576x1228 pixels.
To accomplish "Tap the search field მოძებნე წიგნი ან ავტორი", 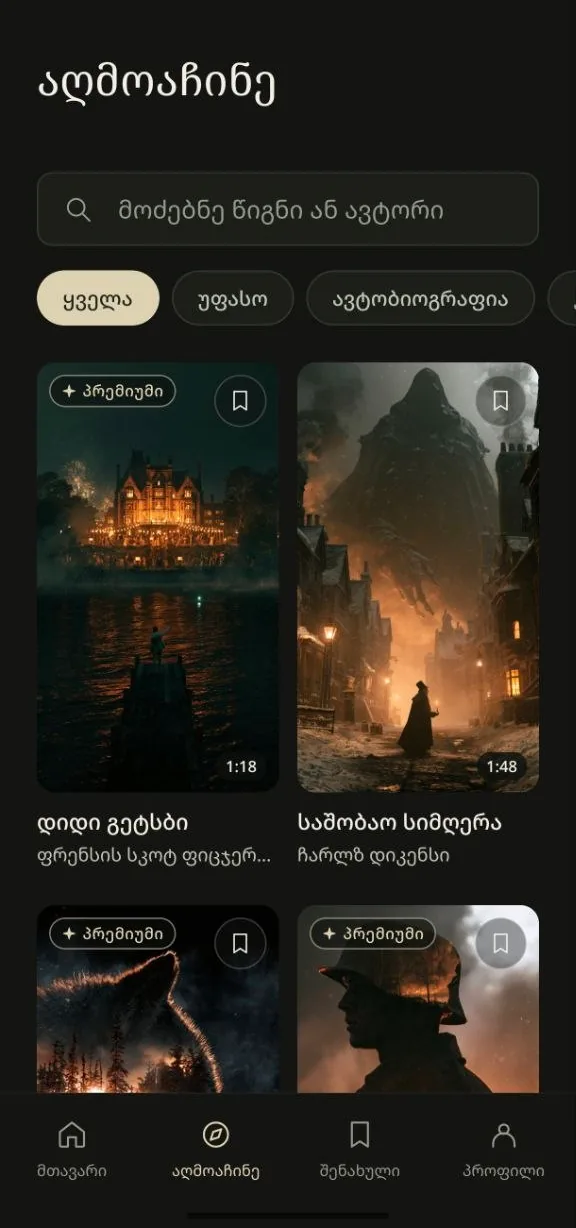I will click(288, 209).
